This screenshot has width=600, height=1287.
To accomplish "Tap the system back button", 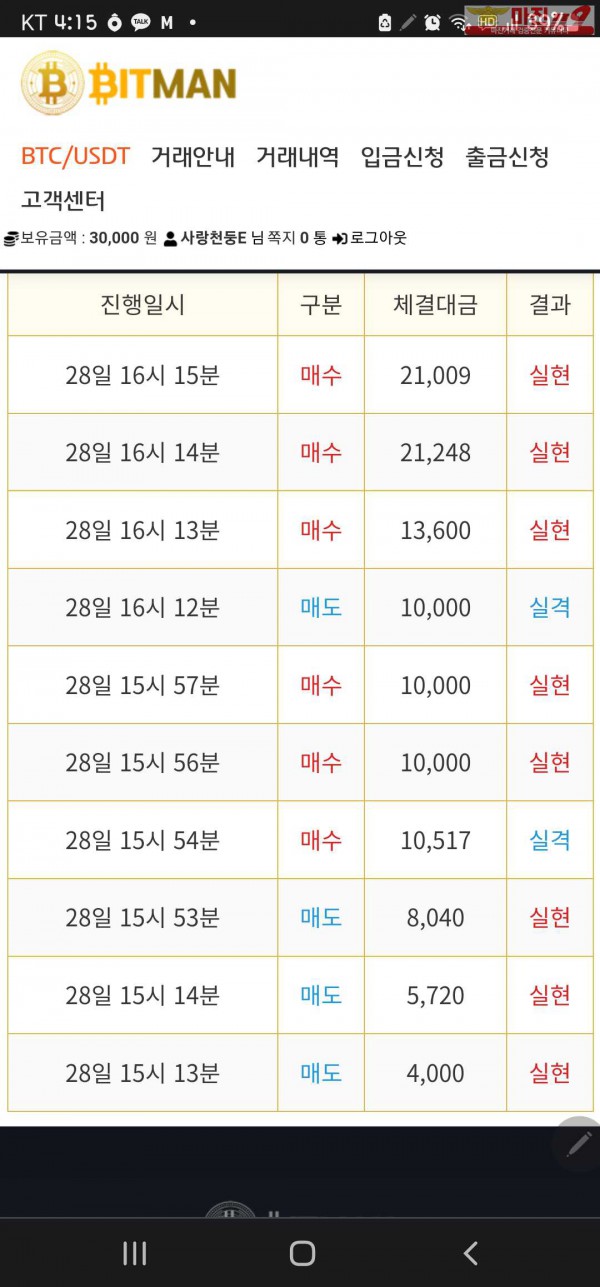I will point(470,1253).
